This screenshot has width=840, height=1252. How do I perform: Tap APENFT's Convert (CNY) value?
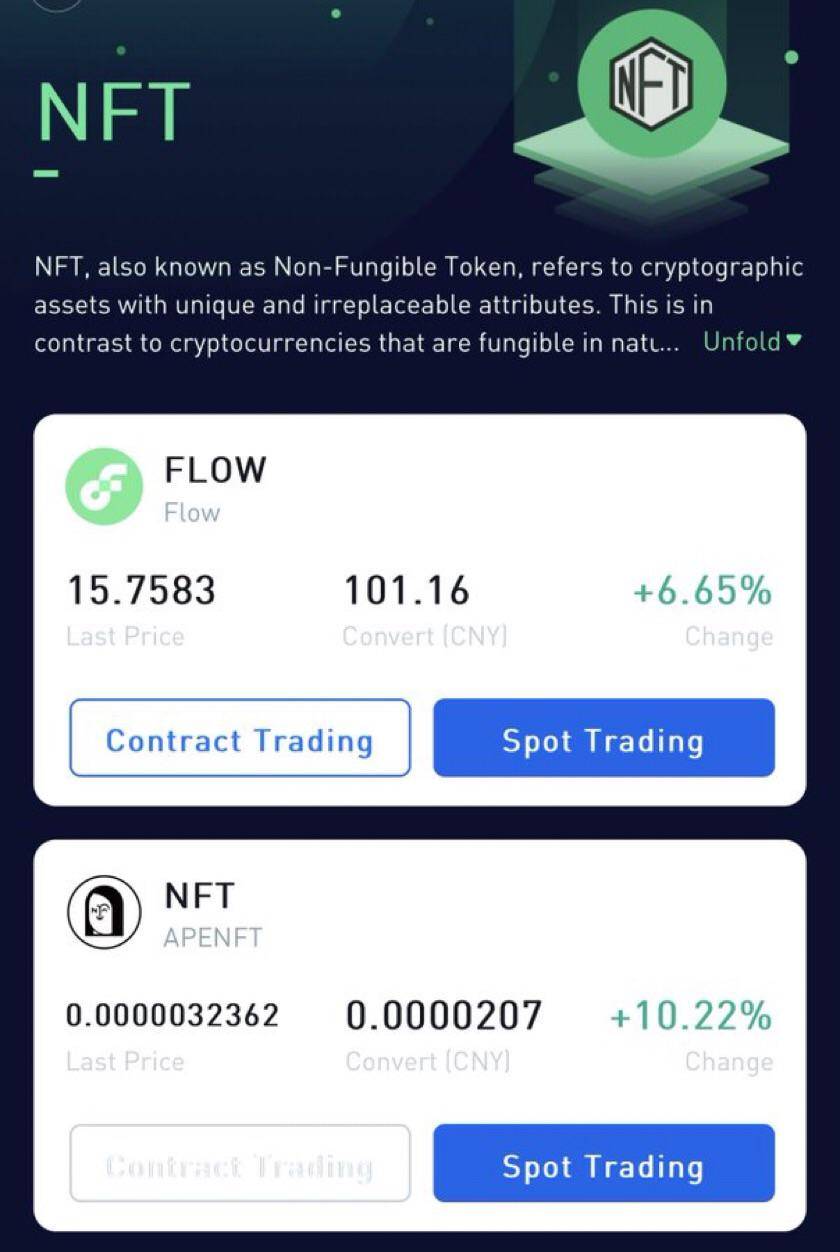point(444,1016)
